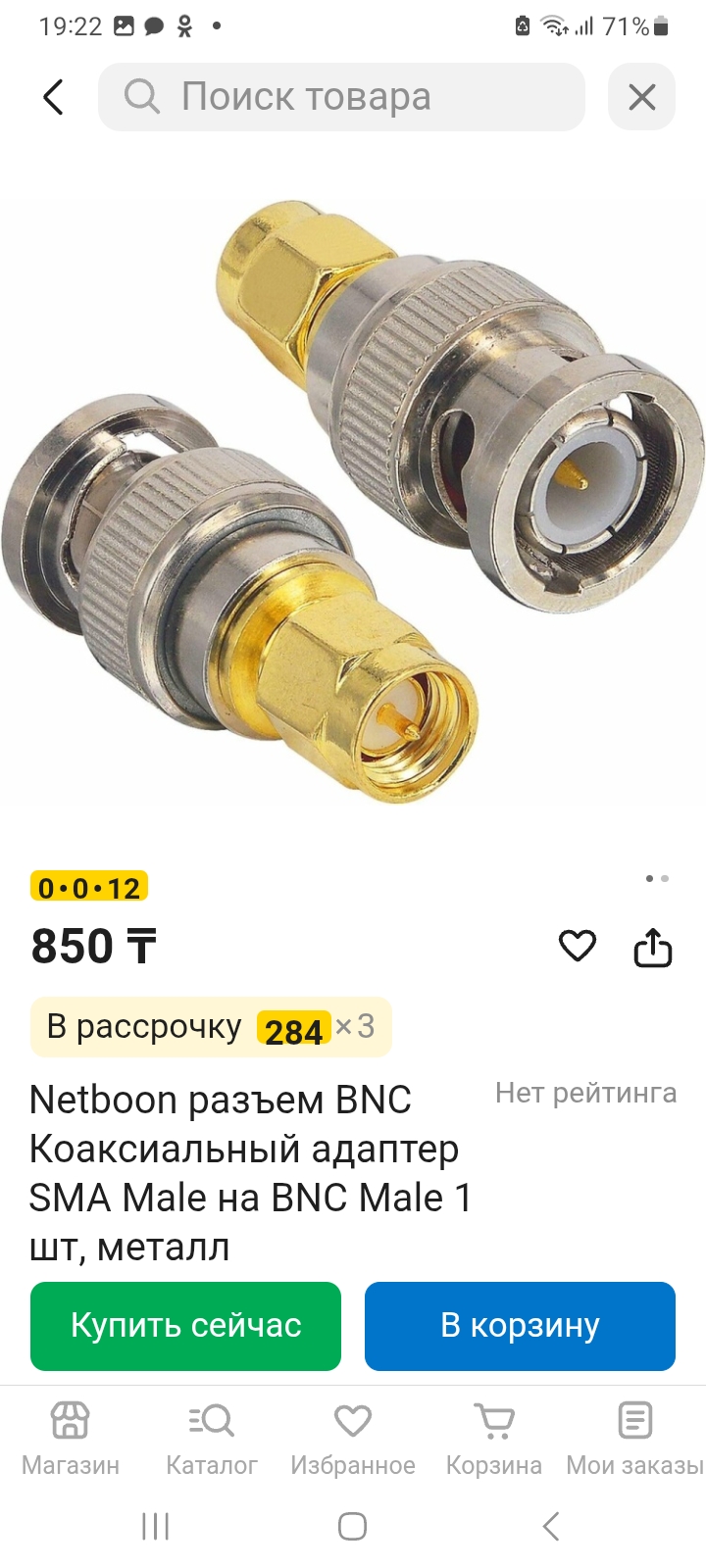This screenshot has width=706, height=1568.
Task: Open the Каталог tab
Action: [212, 1438]
